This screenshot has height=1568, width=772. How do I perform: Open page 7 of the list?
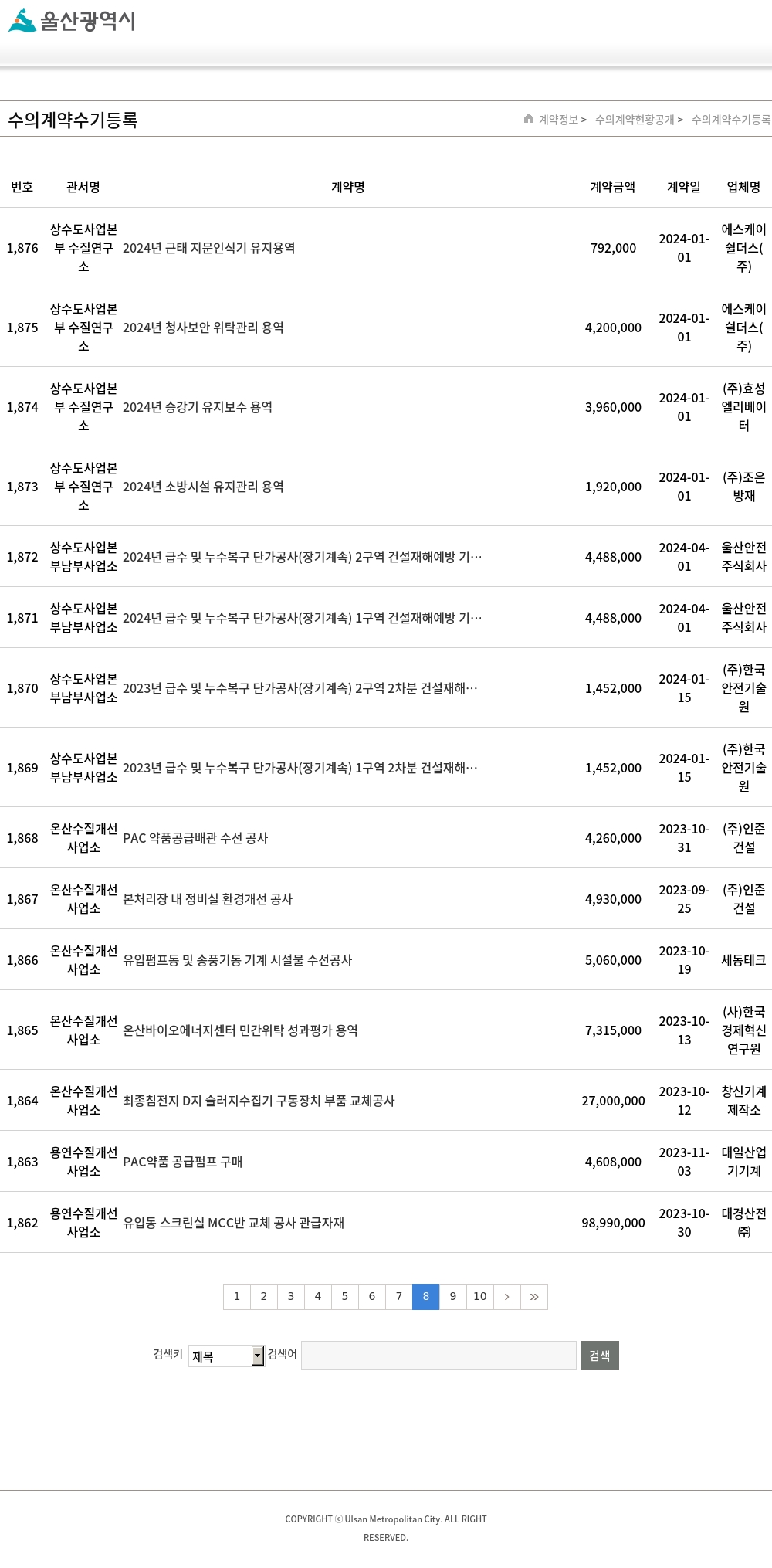399,1296
